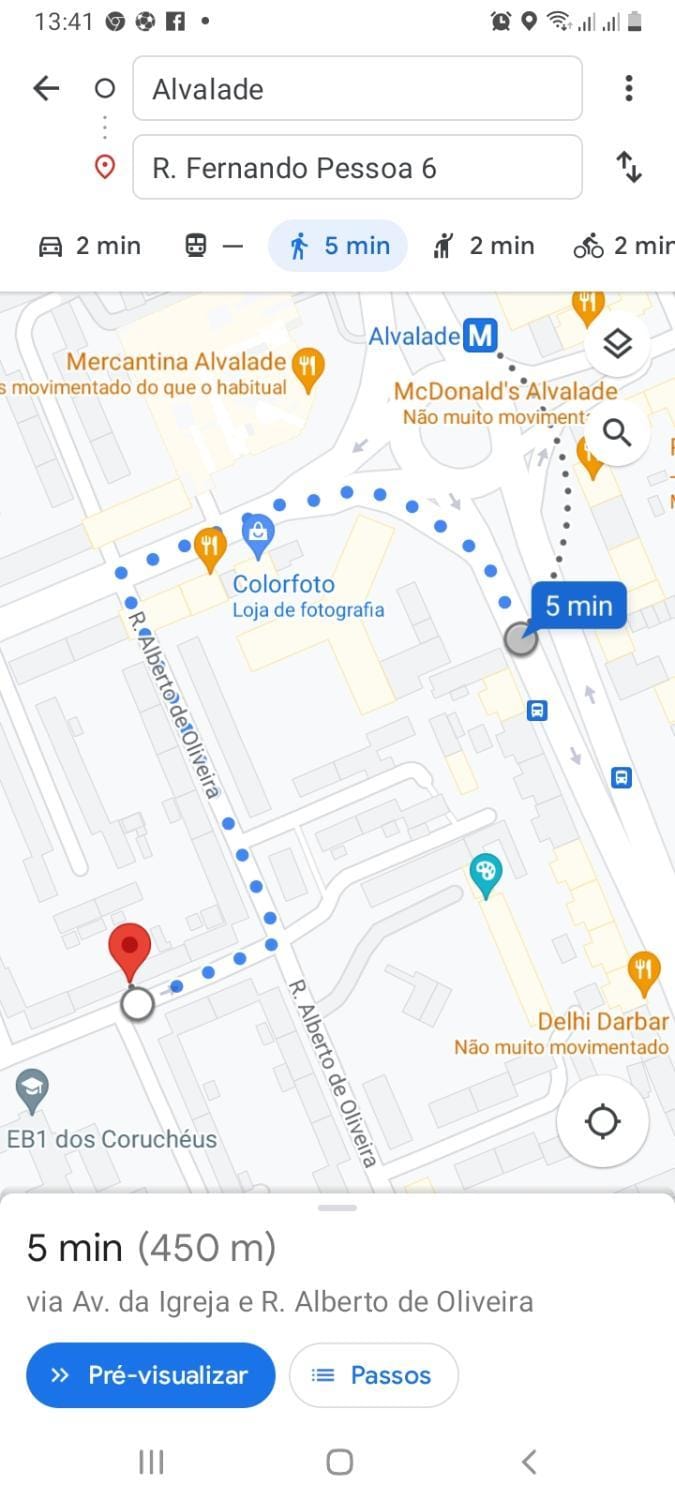675x1500 pixels.
Task: Open the Mercantina Alvalade restaurant marker
Action: pos(309,367)
